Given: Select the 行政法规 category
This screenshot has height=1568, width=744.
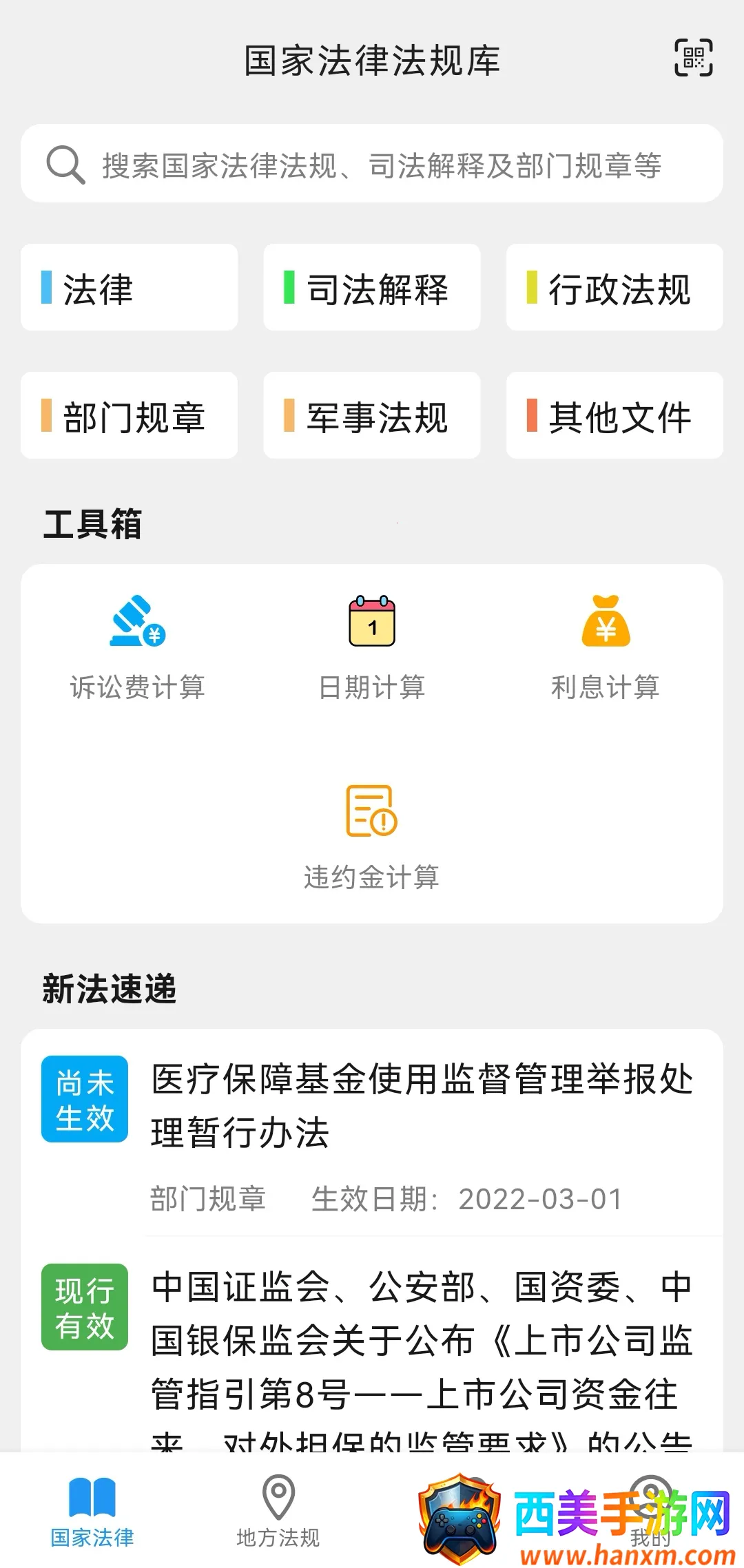Looking at the screenshot, I should click(x=614, y=288).
